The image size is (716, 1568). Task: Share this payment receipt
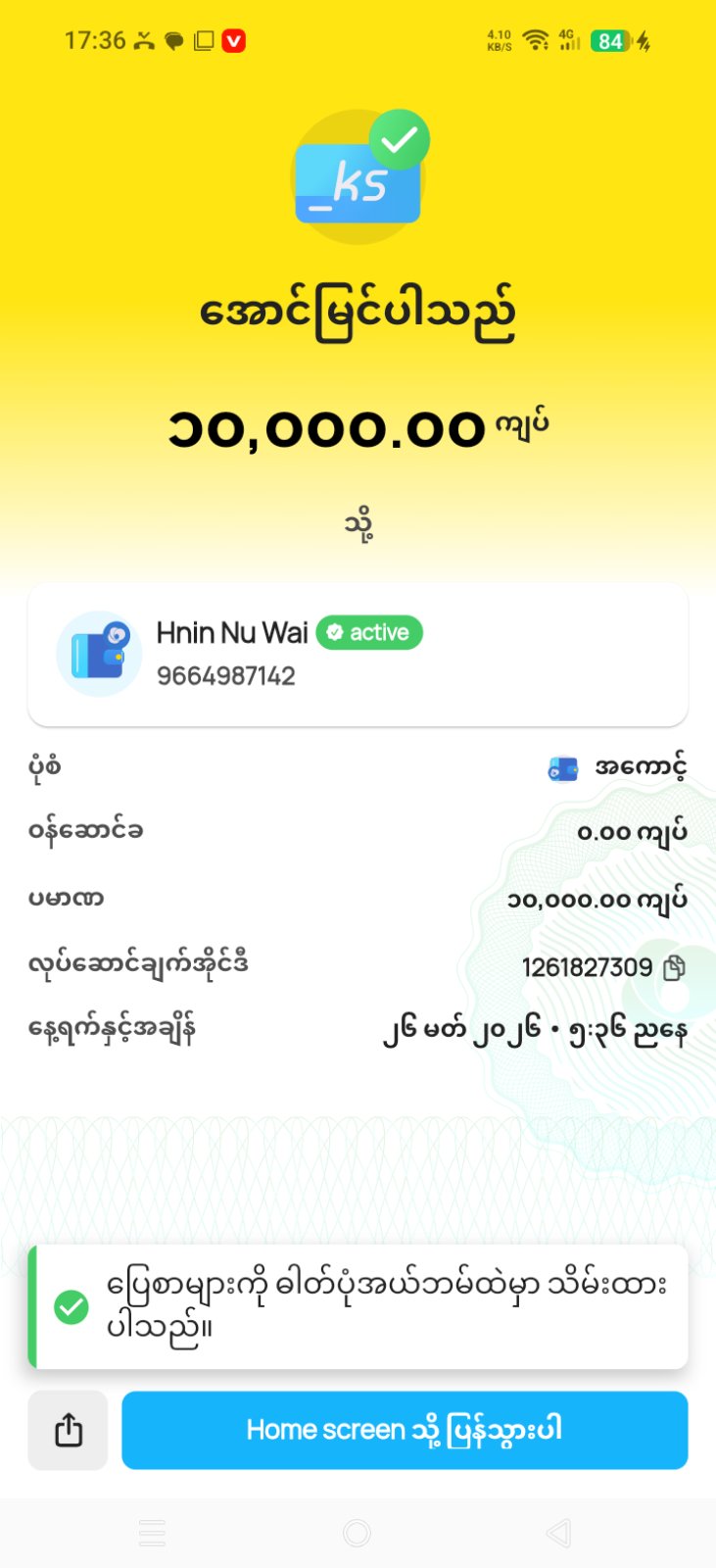coord(68,1430)
